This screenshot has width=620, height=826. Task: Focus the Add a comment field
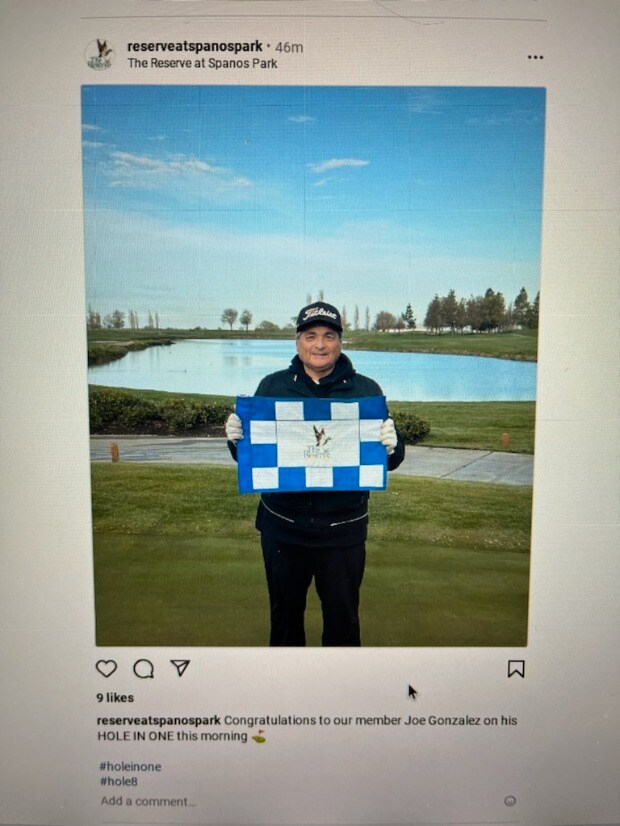[150, 801]
